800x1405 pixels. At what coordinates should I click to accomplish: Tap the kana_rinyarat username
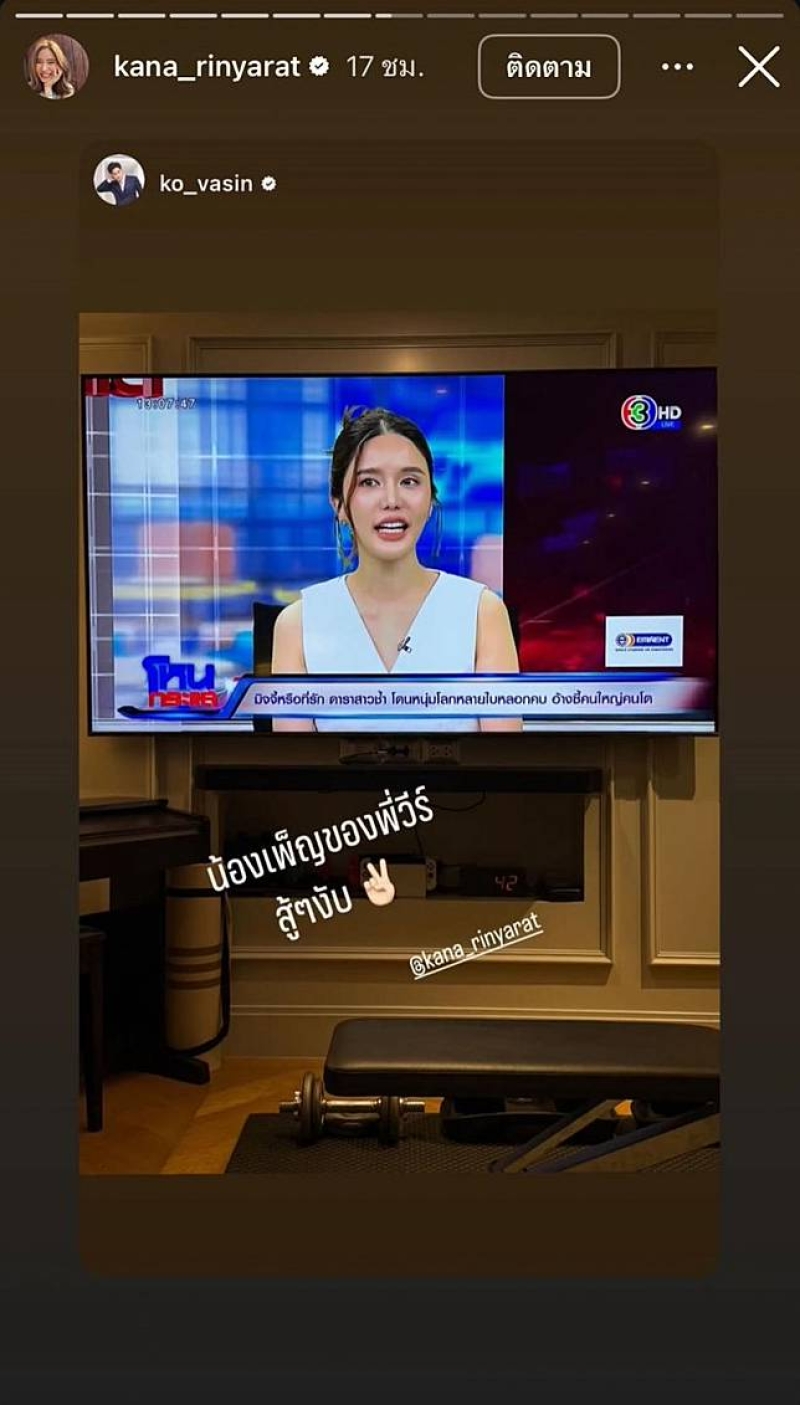(x=206, y=67)
